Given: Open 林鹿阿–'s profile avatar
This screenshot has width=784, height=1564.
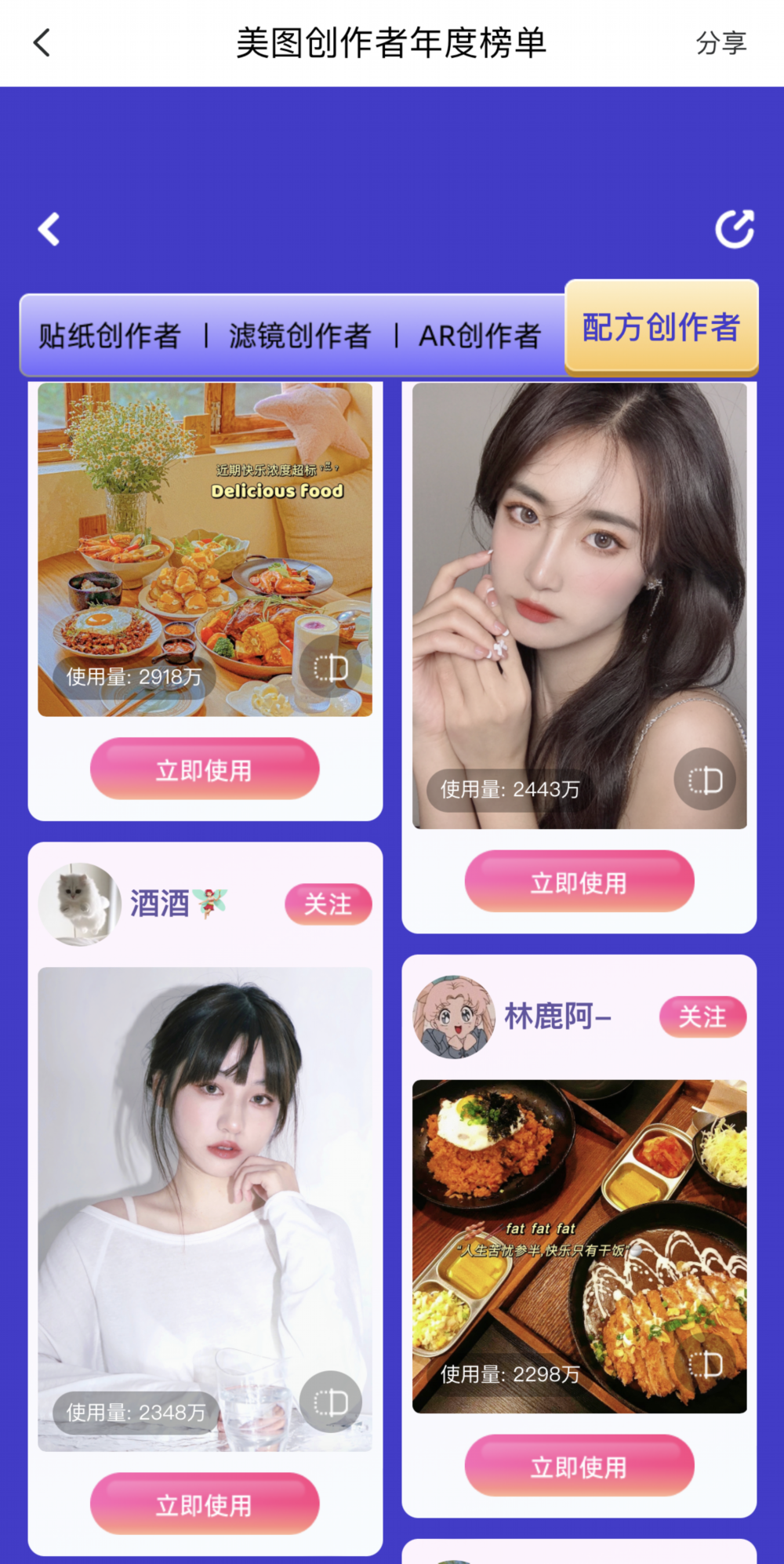Looking at the screenshot, I should tap(454, 1017).
